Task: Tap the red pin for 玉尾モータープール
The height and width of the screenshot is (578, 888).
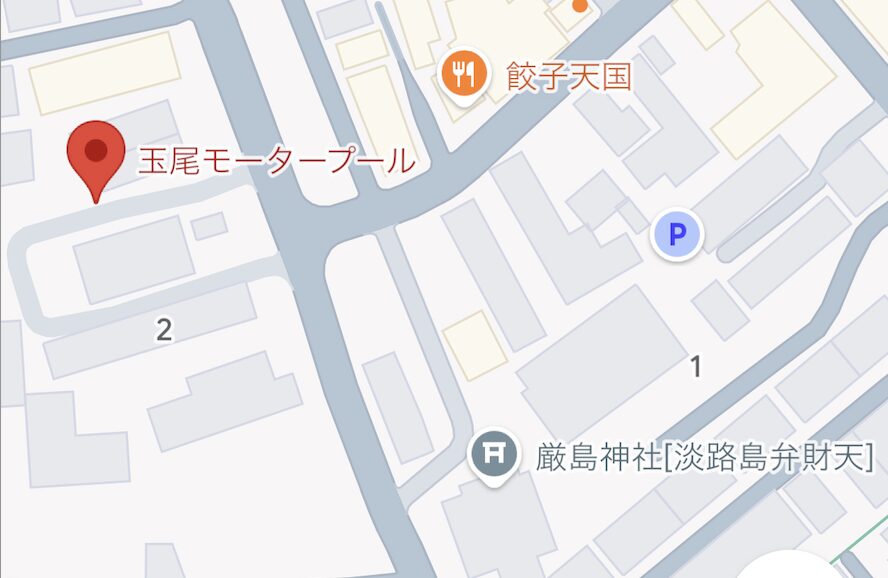Action: (95, 154)
